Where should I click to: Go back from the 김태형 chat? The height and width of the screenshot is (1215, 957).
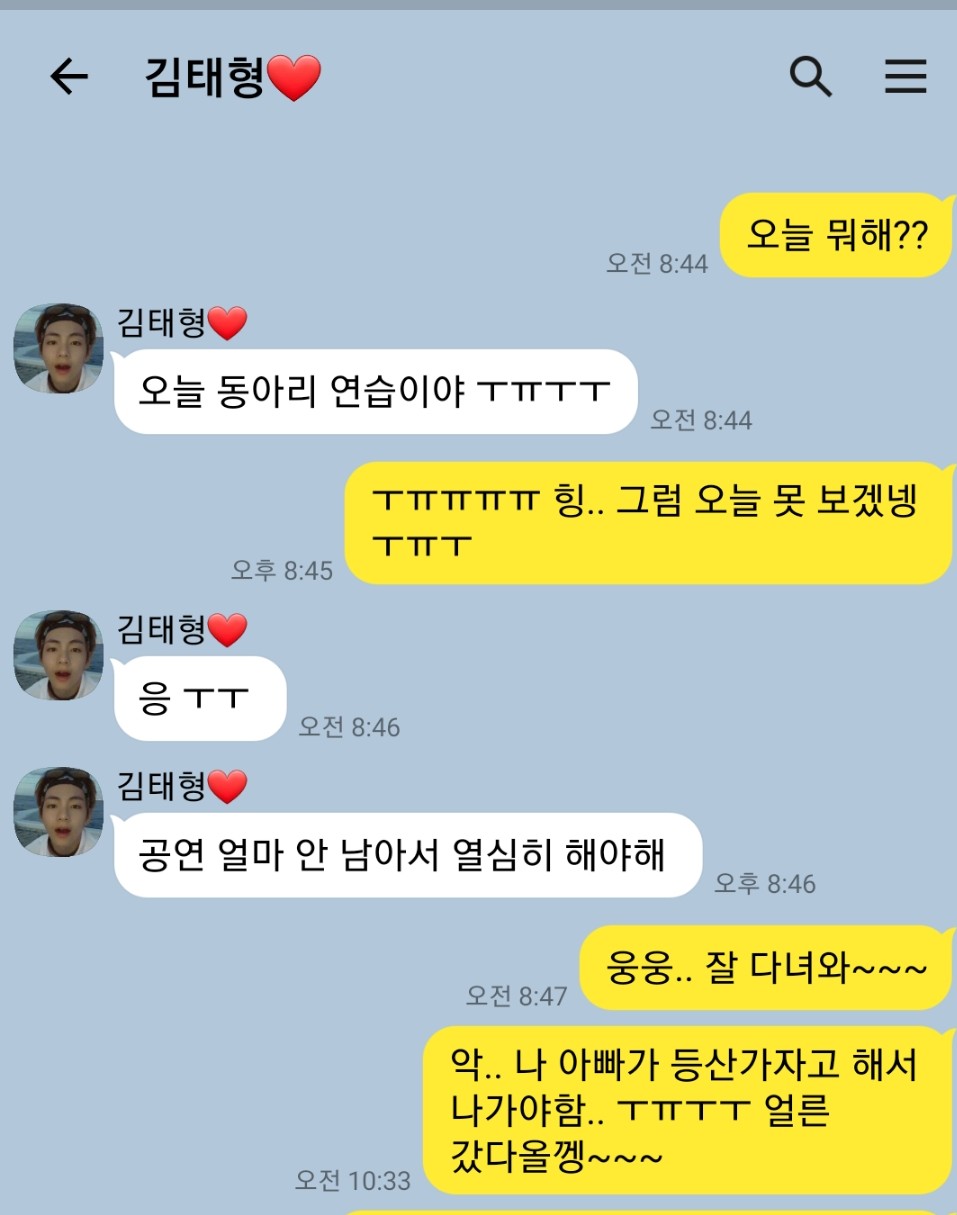[69, 76]
